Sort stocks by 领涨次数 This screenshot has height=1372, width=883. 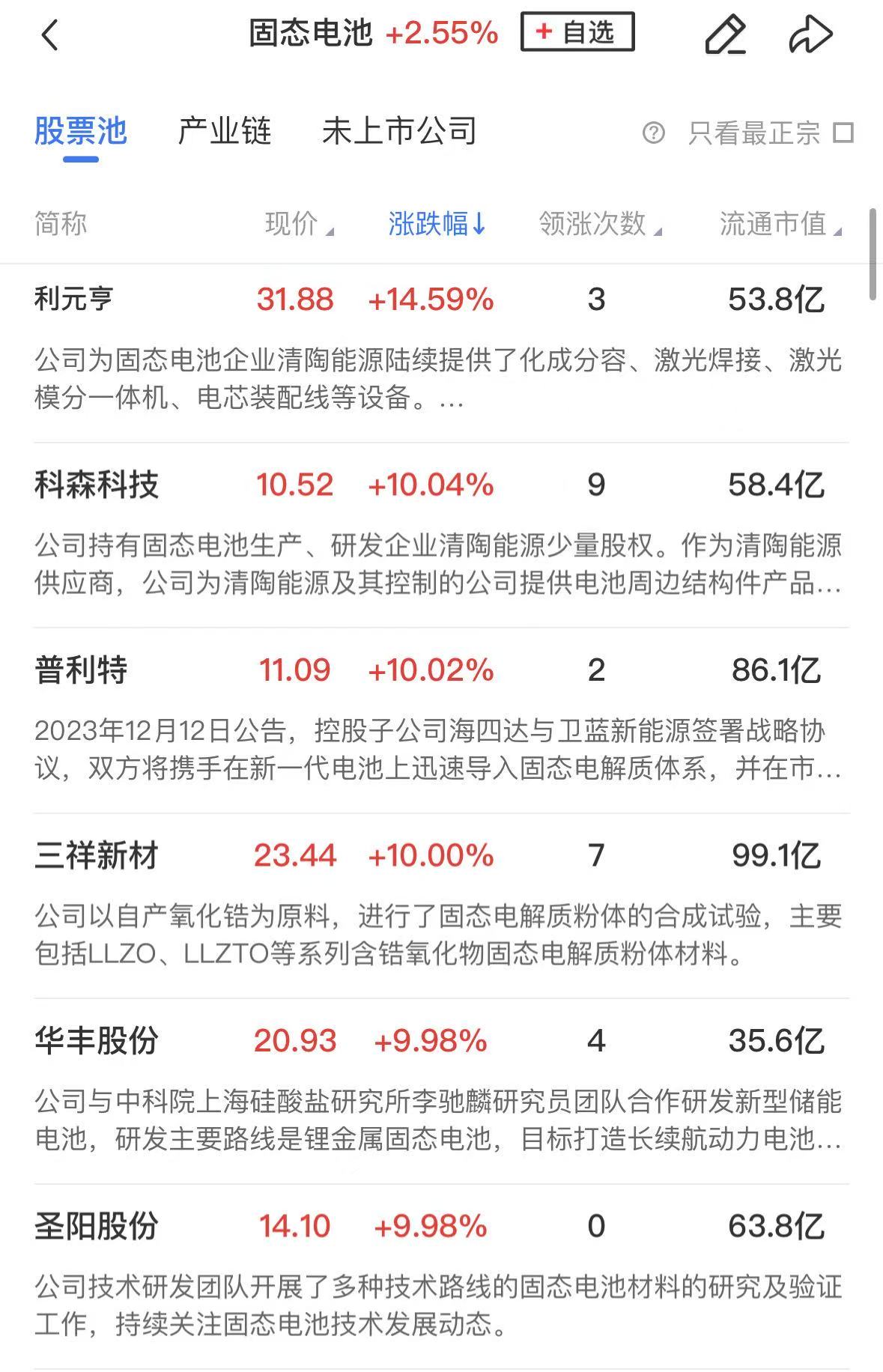coord(599,224)
